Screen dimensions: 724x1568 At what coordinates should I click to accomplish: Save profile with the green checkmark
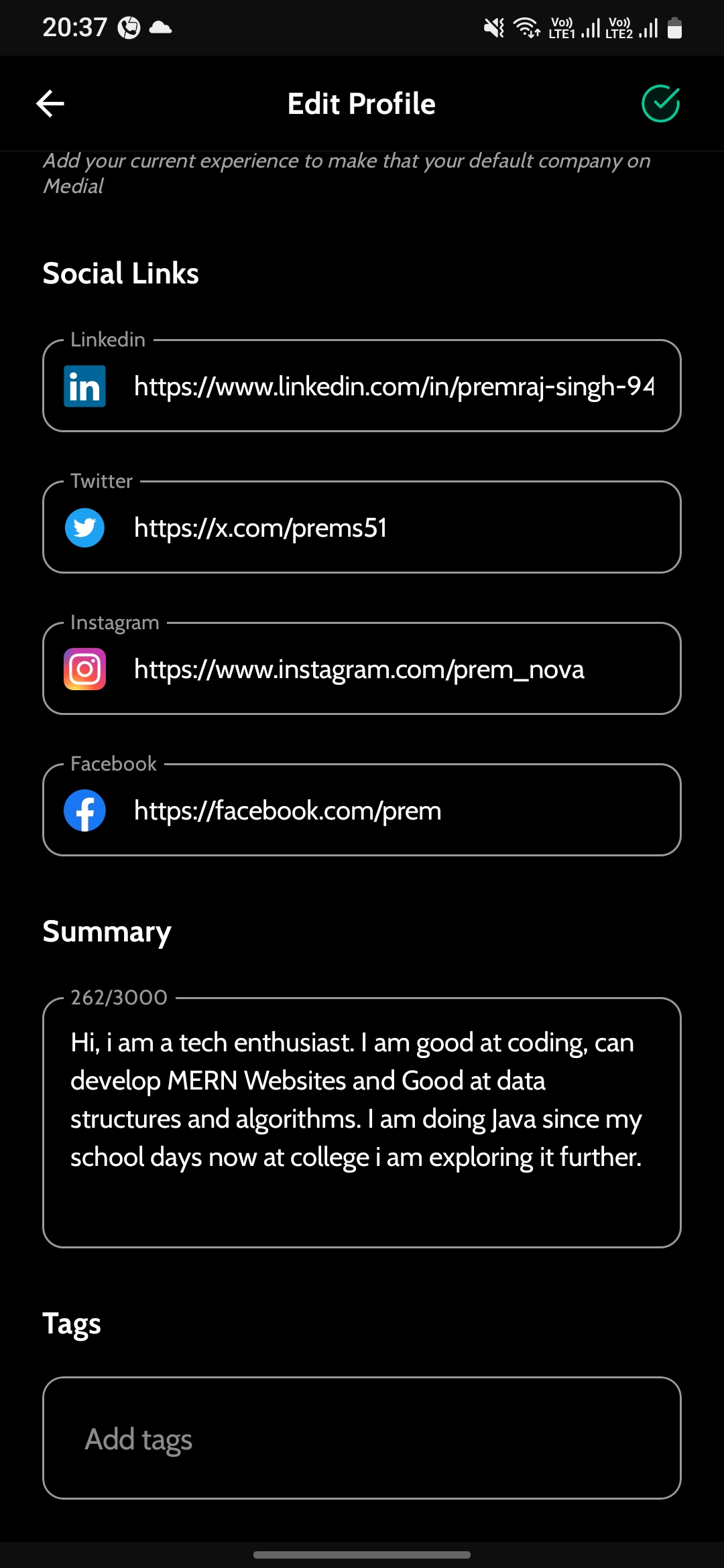pos(660,104)
